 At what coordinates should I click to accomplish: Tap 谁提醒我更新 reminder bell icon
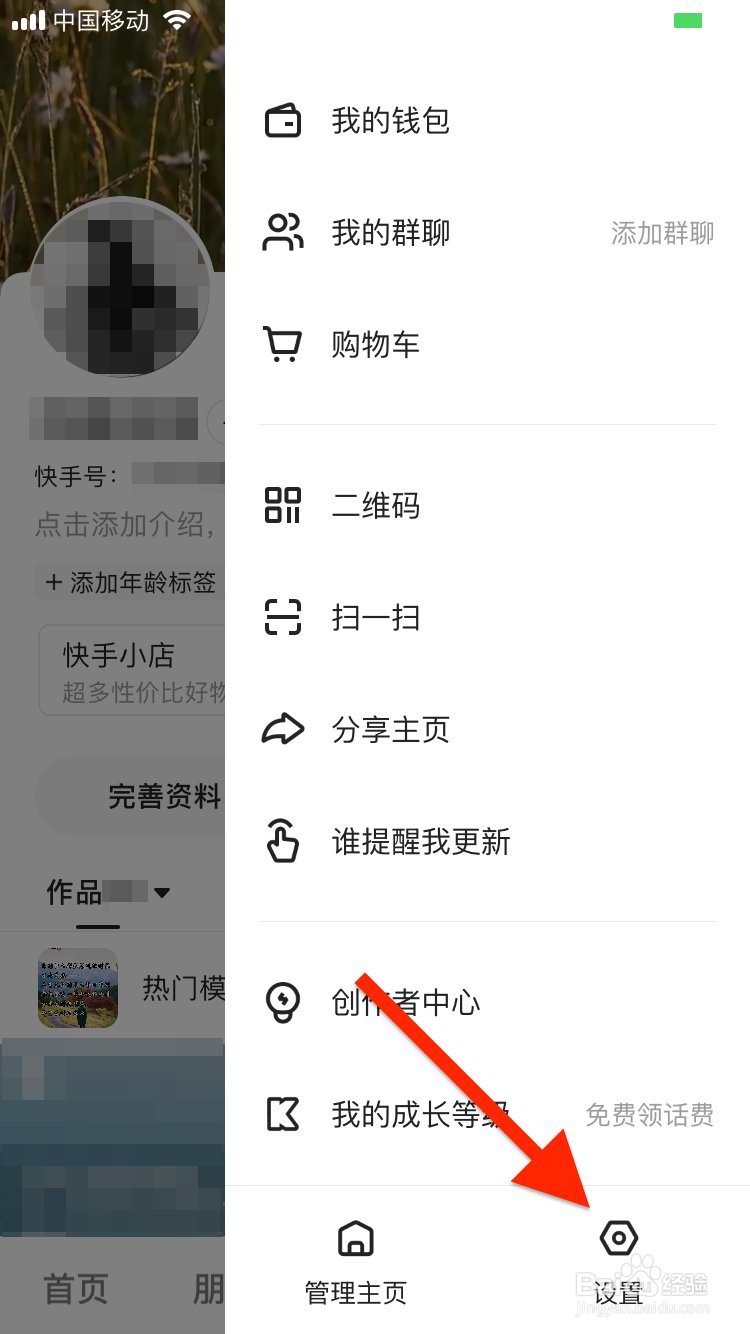(x=283, y=841)
